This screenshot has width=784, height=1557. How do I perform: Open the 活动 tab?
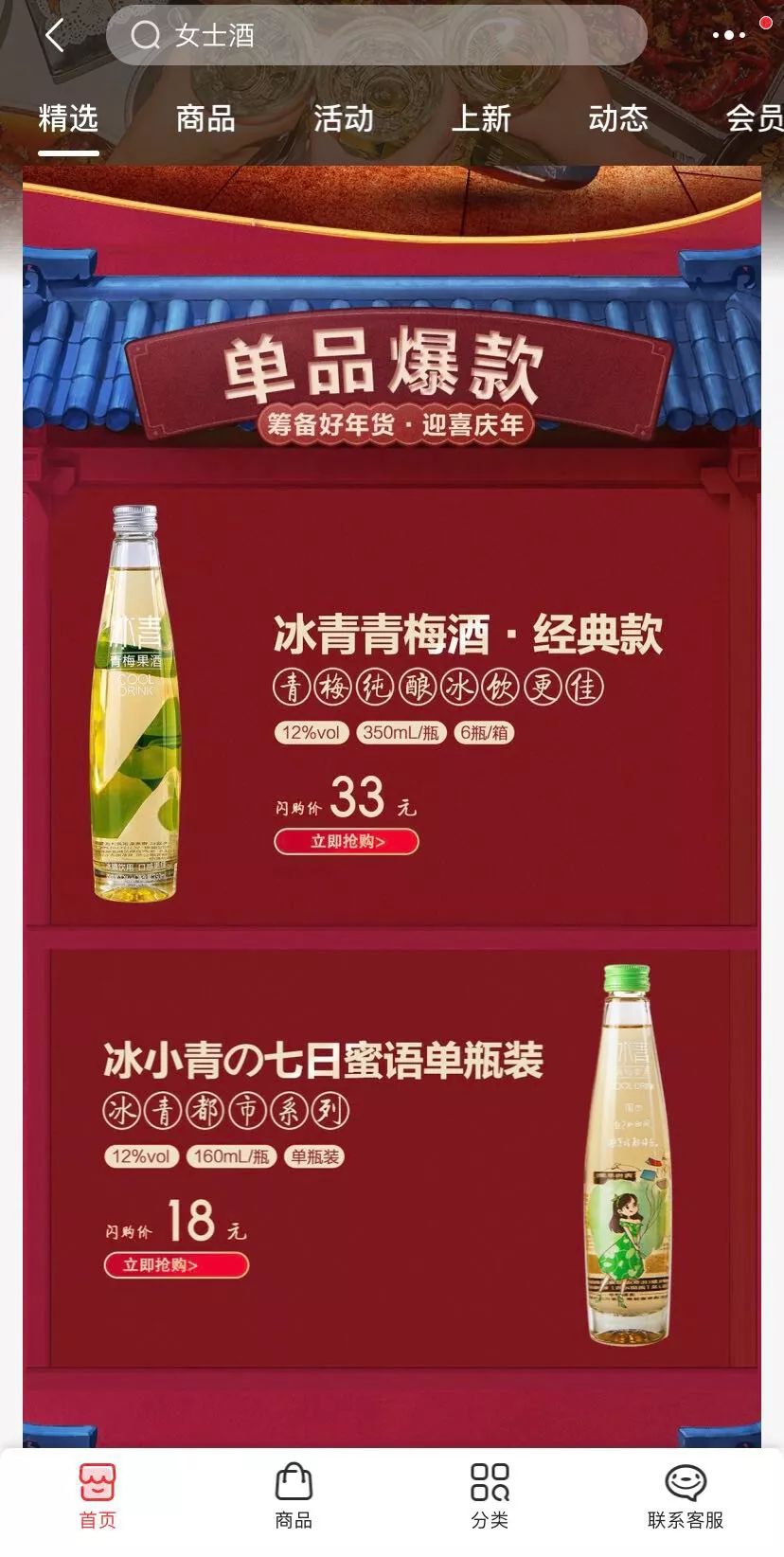coord(343,119)
